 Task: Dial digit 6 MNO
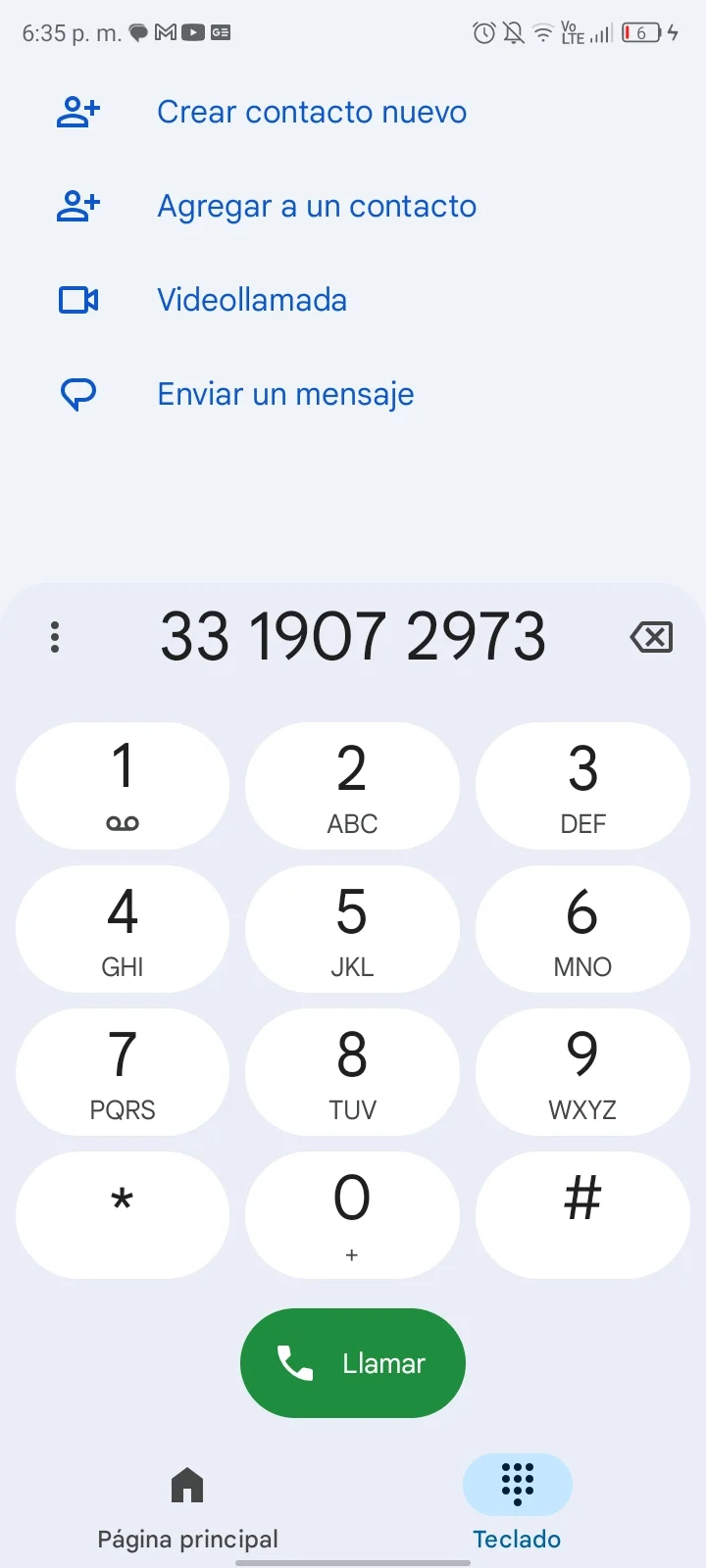pyautogui.click(x=582, y=929)
